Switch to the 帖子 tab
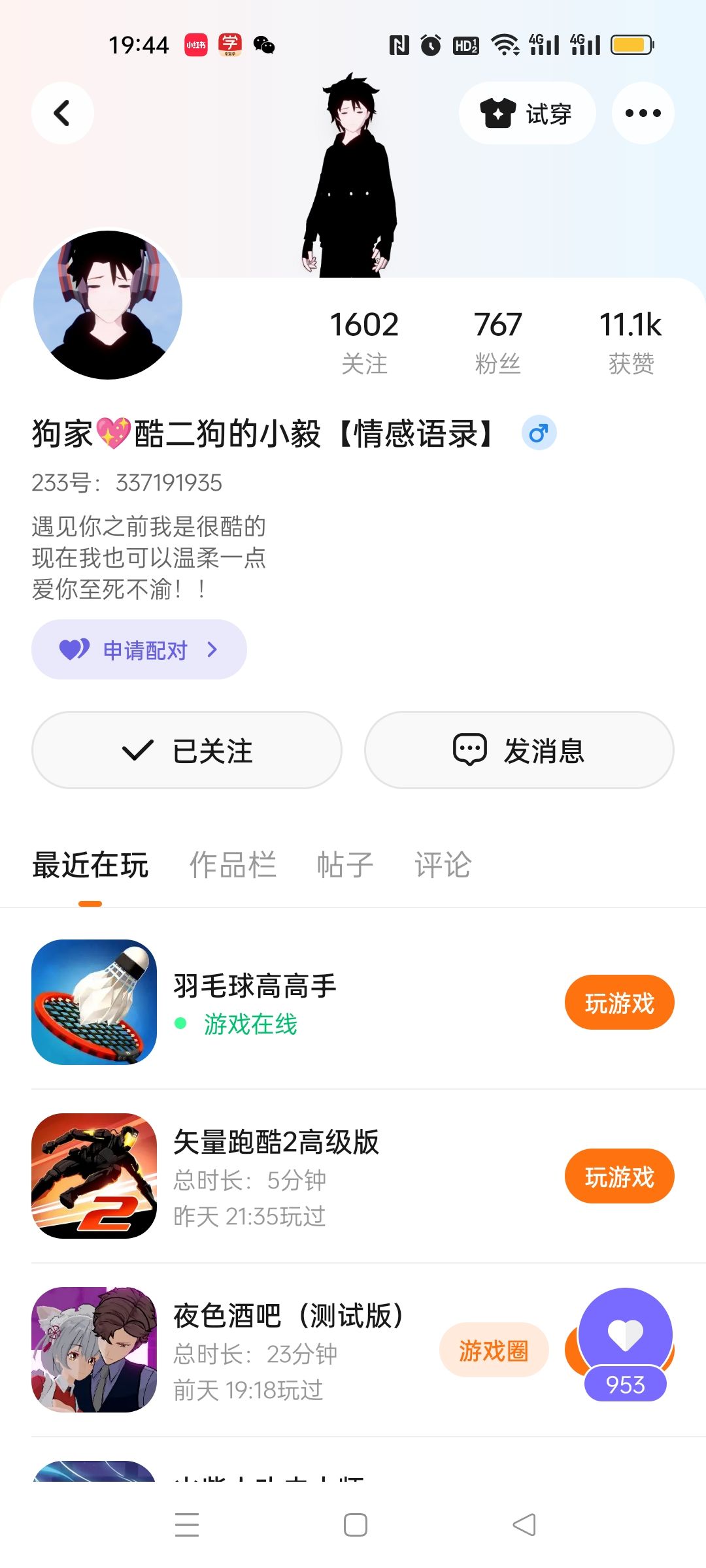 tap(345, 865)
